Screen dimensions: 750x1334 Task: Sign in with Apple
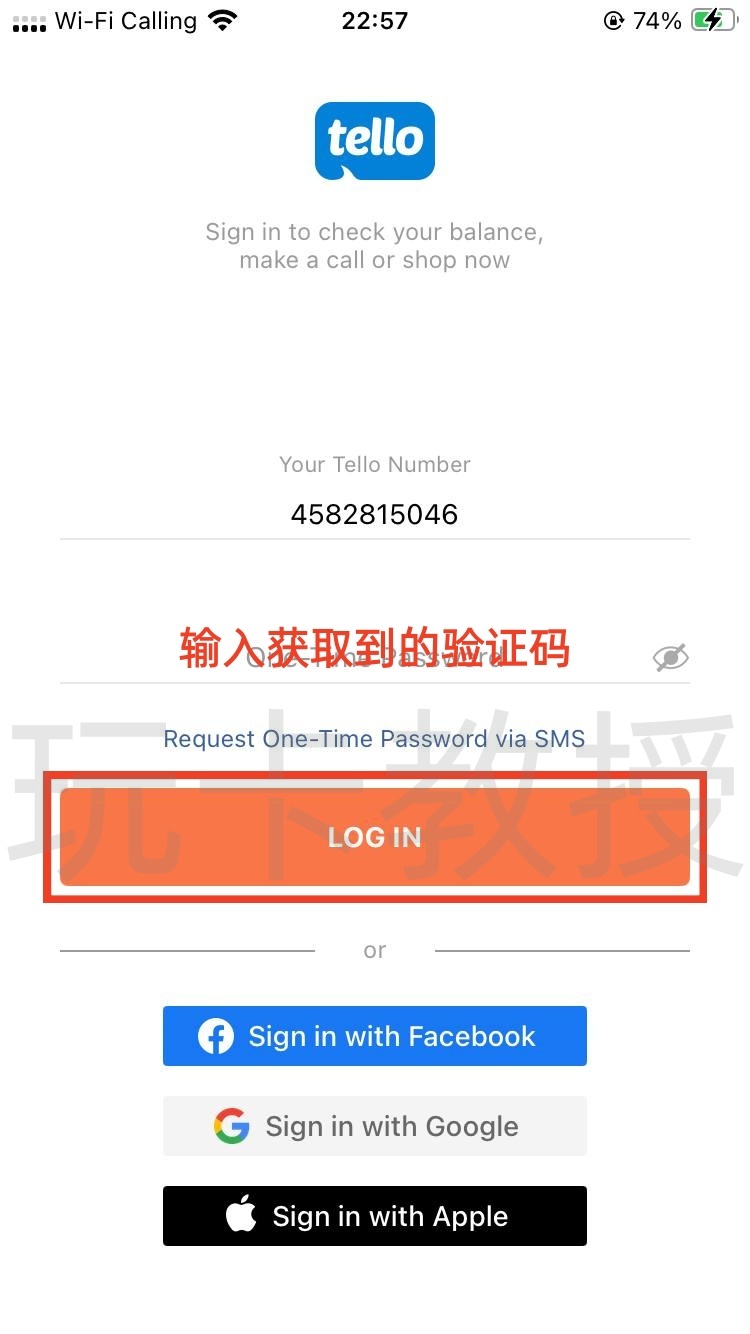pyautogui.click(x=374, y=1216)
